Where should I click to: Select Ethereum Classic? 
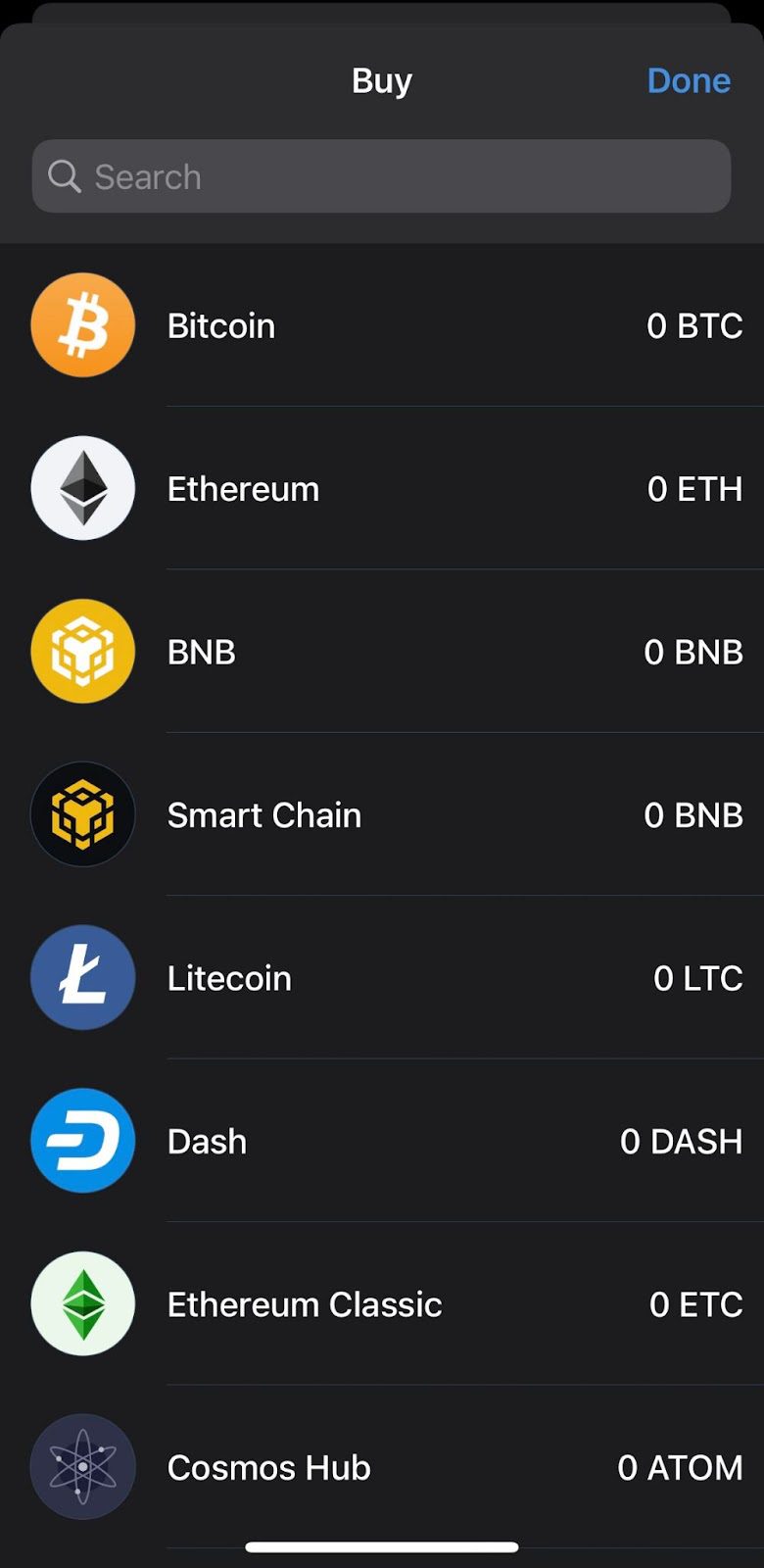pyautogui.click(x=382, y=1303)
